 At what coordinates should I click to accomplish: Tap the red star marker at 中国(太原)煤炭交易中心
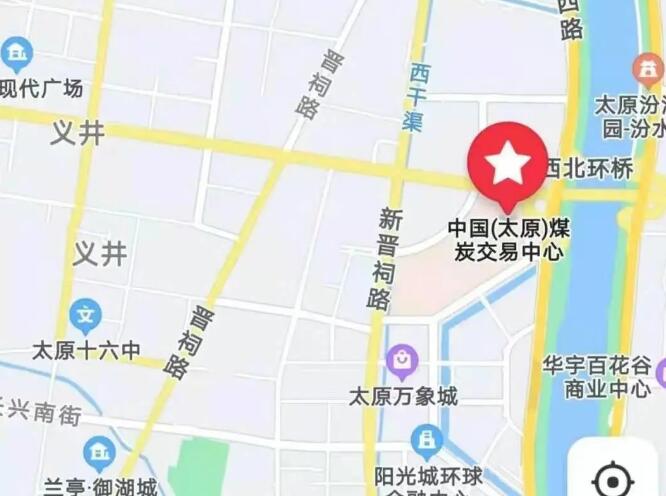507,163
